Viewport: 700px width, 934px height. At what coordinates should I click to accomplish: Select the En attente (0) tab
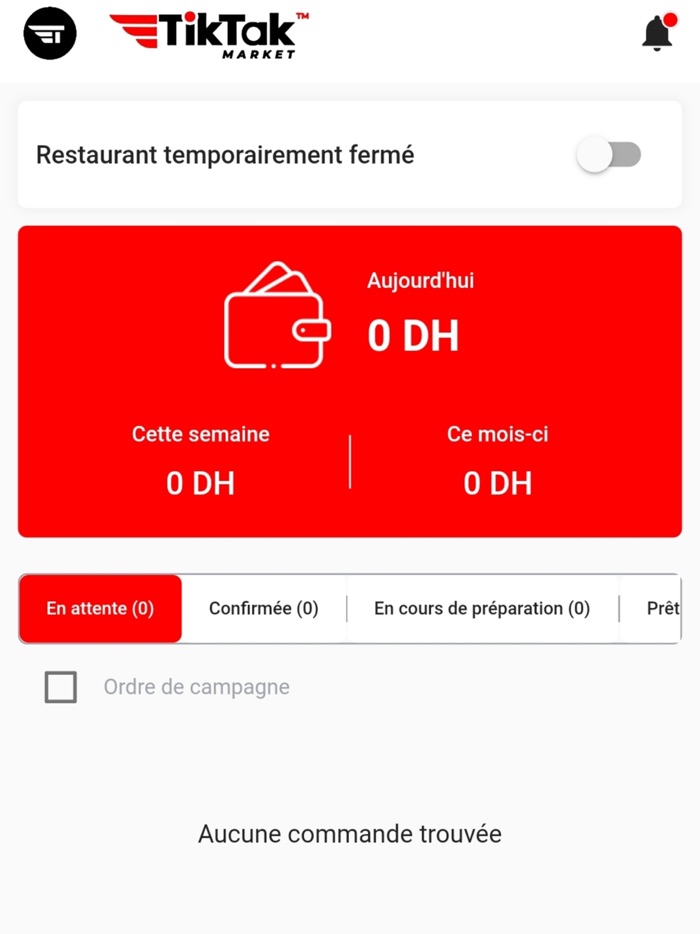[100, 608]
